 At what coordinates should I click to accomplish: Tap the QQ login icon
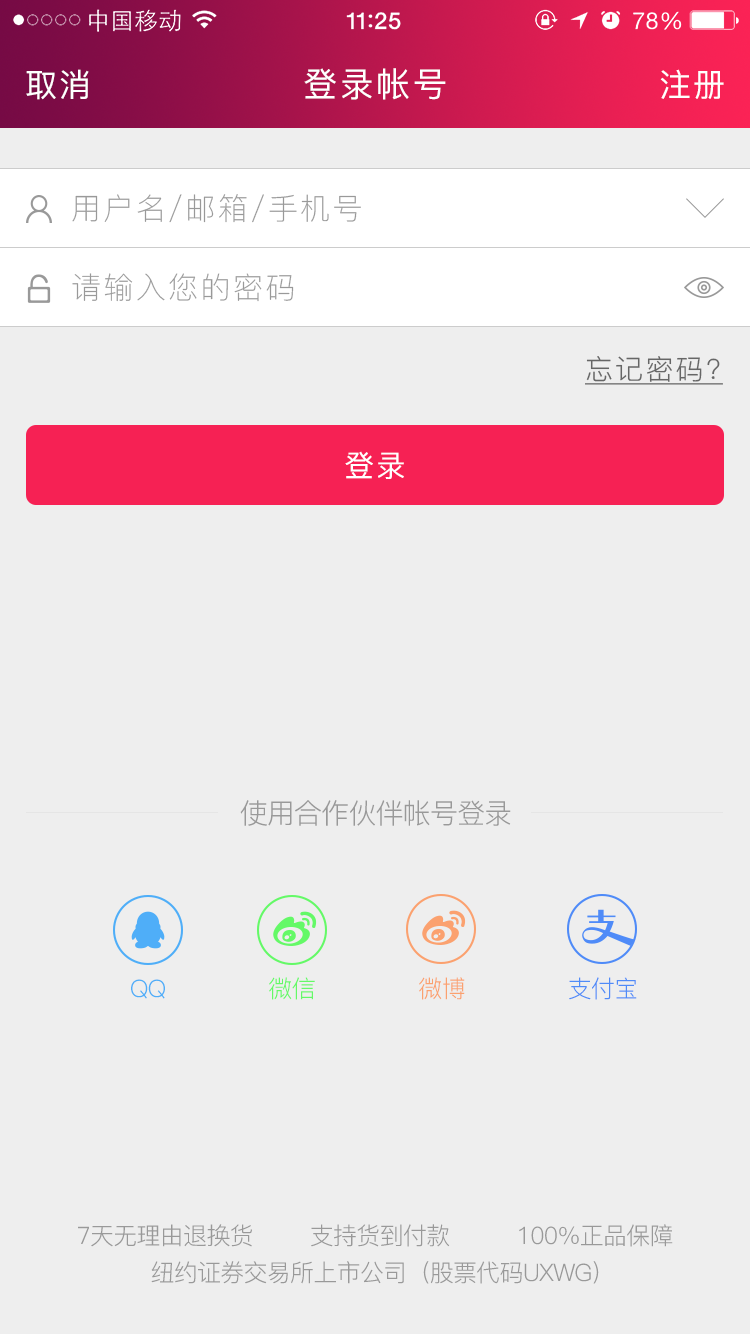pyautogui.click(x=148, y=929)
